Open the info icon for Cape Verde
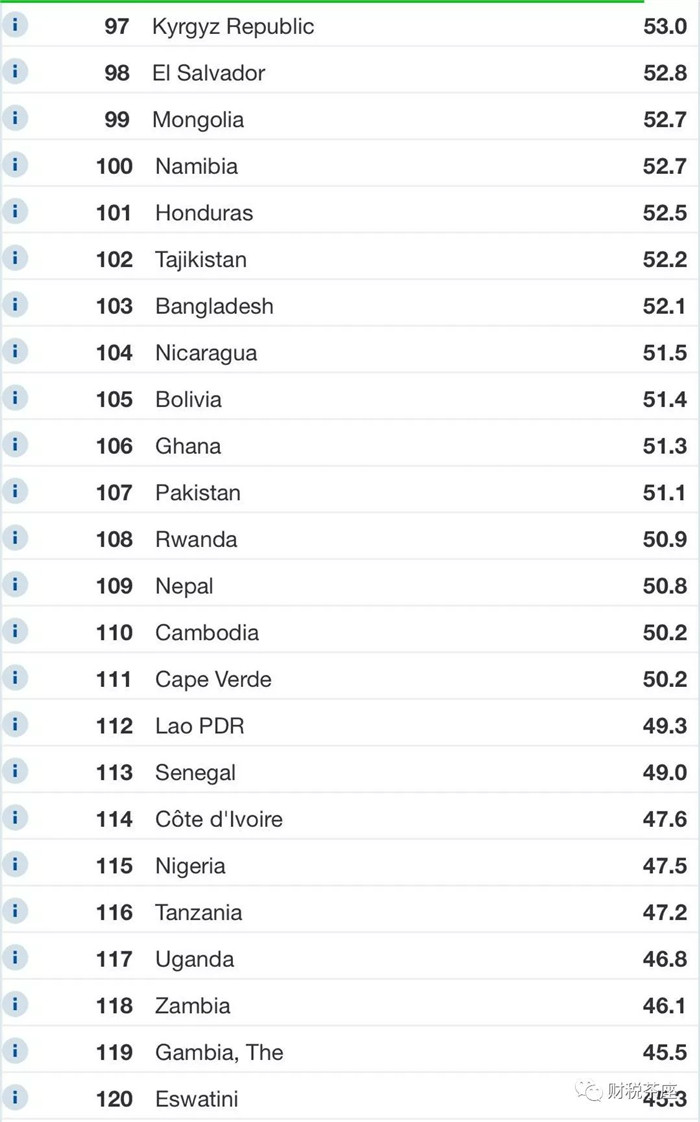The height and width of the screenshot is (1122, 700). 15,678
